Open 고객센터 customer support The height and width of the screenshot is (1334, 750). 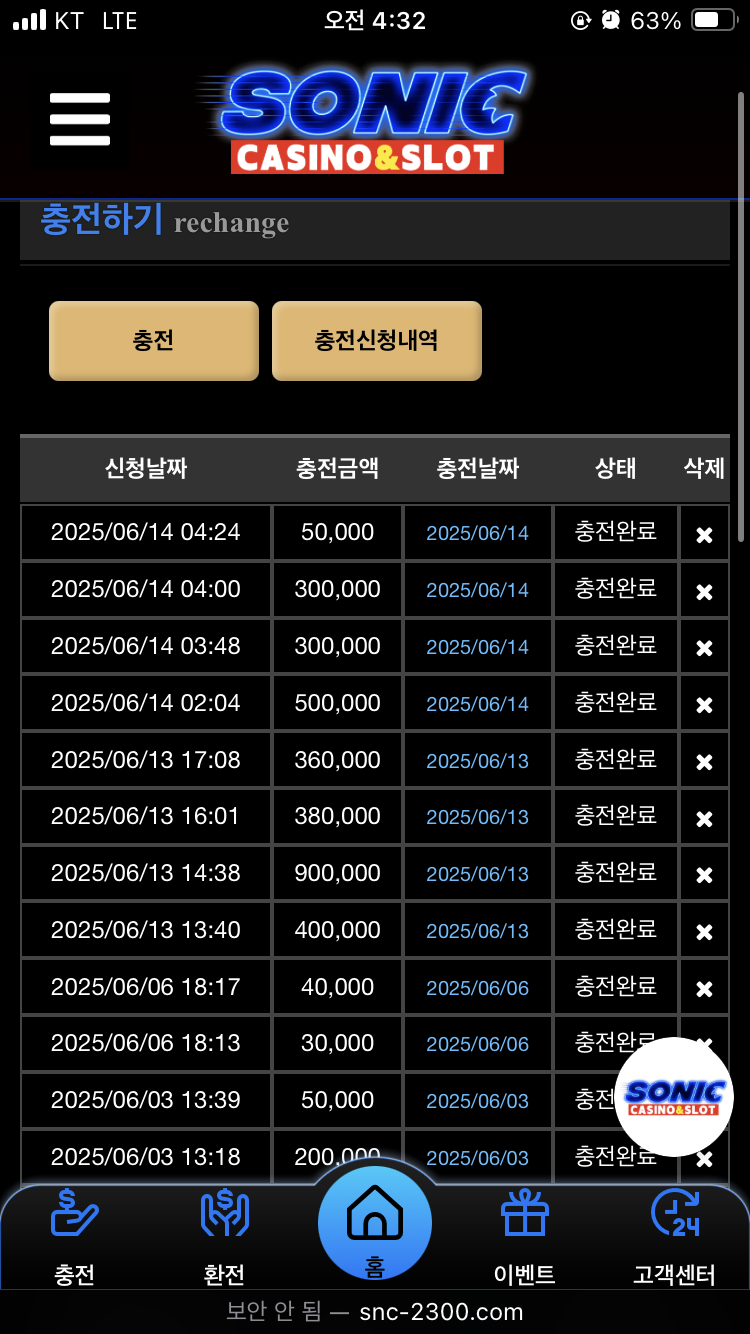pyautogui.click(x=674, y=1237)
